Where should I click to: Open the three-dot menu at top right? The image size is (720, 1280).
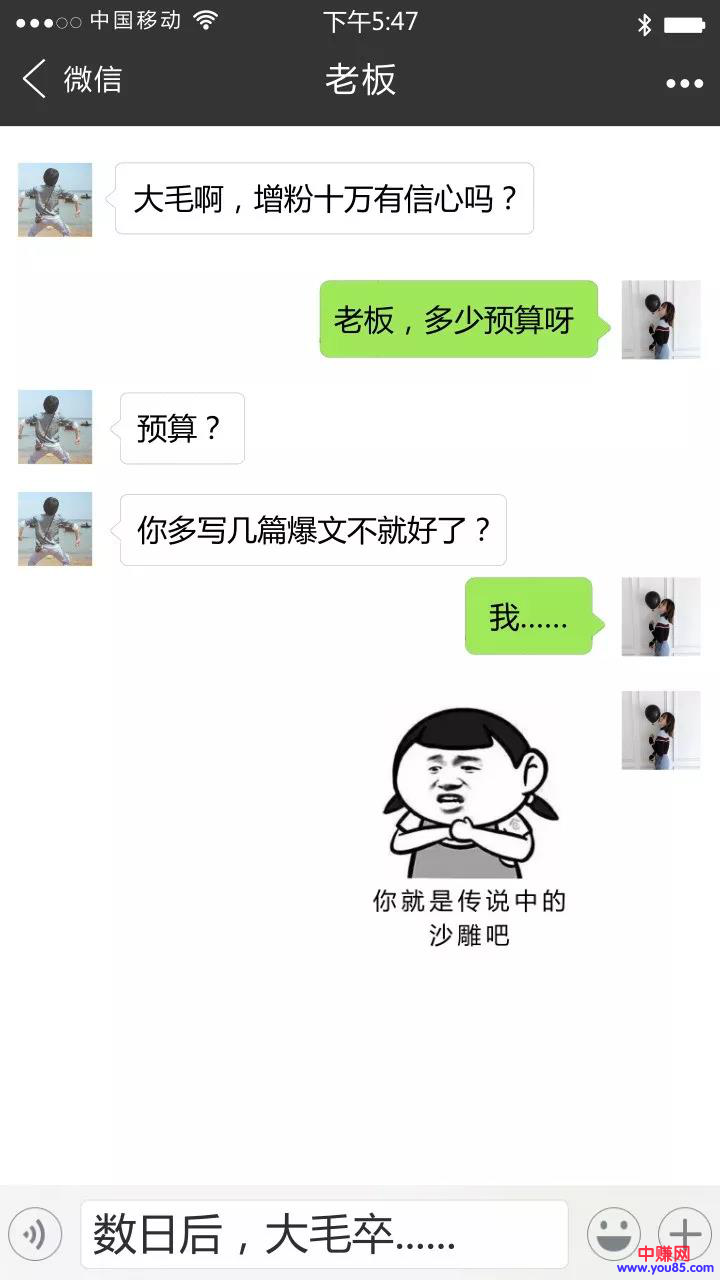point(684,83)
